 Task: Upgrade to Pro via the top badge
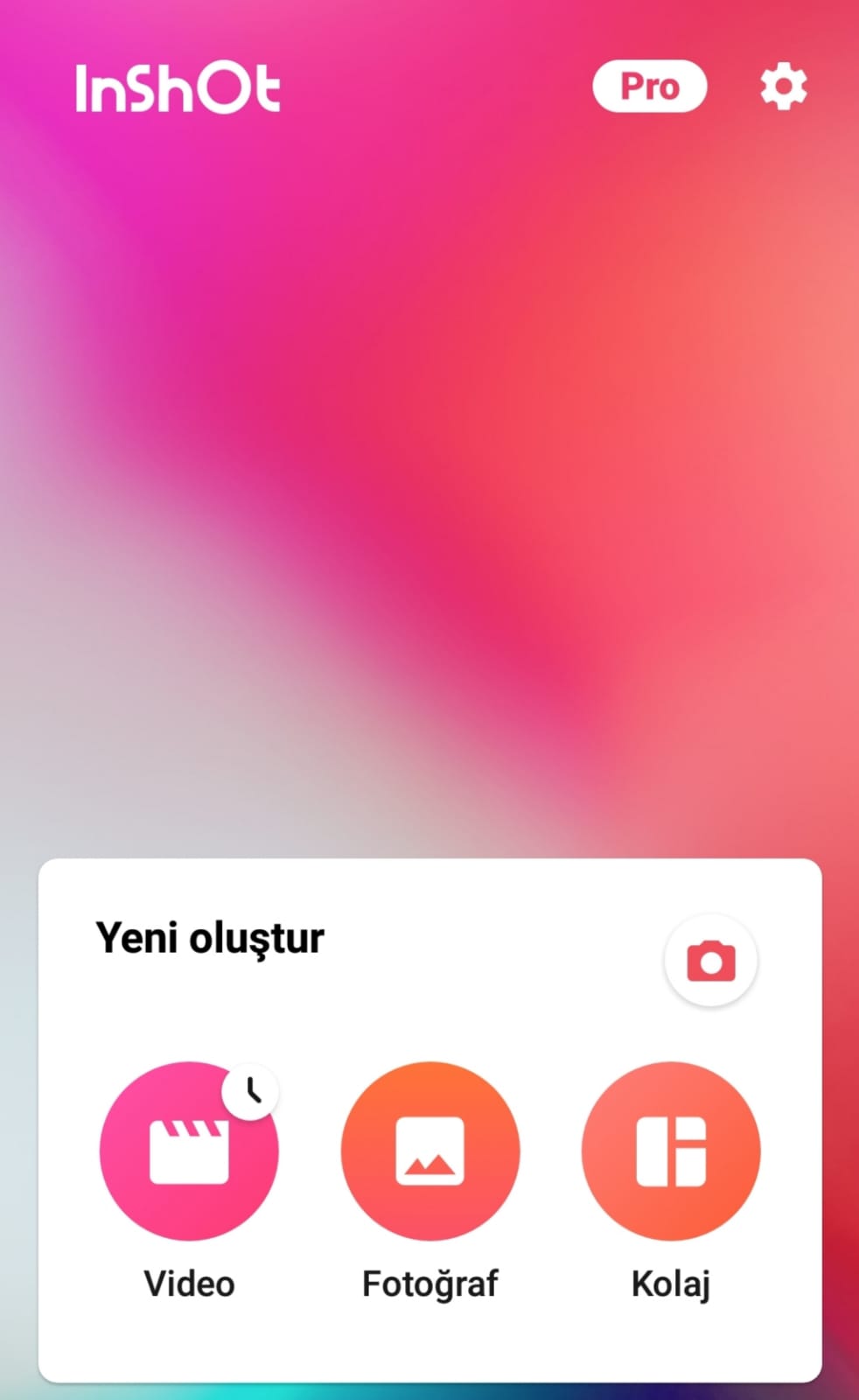pyautogui.click(x=649, y=86)
